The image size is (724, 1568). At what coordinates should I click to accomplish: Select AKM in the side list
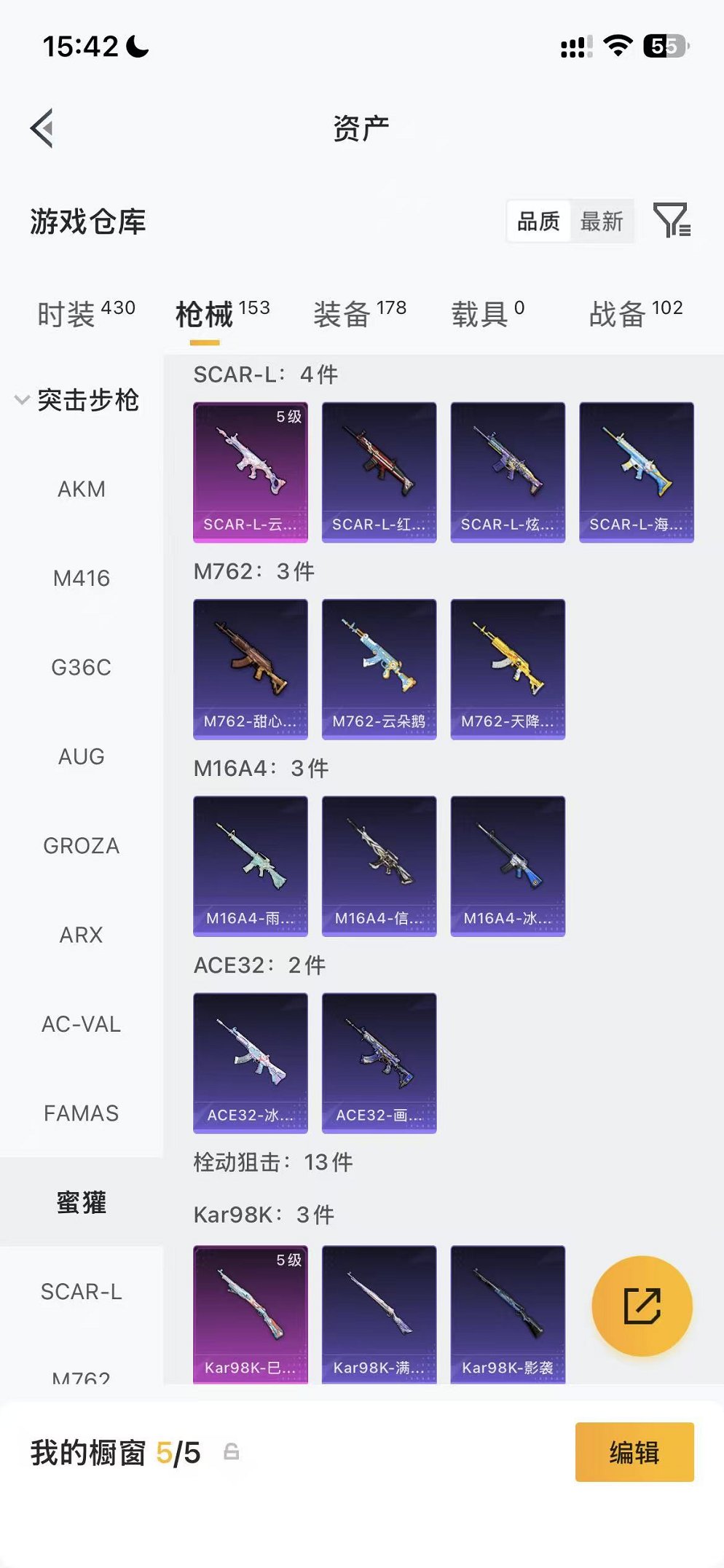[x=82, y=489]
